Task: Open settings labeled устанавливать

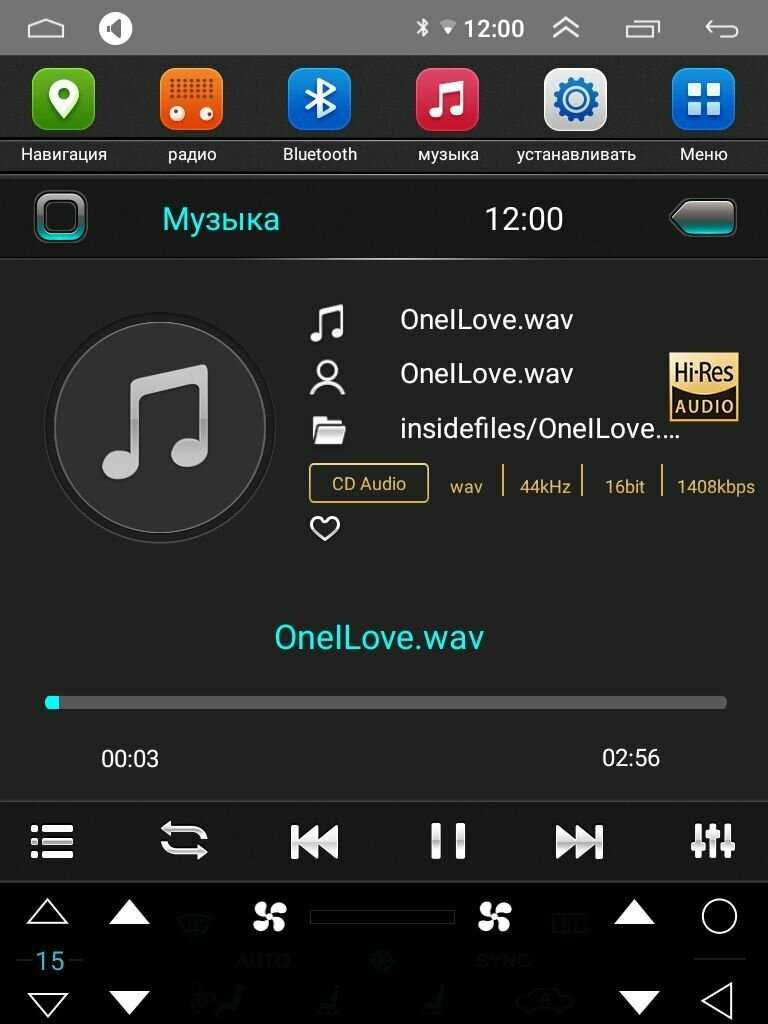Action: pos(575,100)
